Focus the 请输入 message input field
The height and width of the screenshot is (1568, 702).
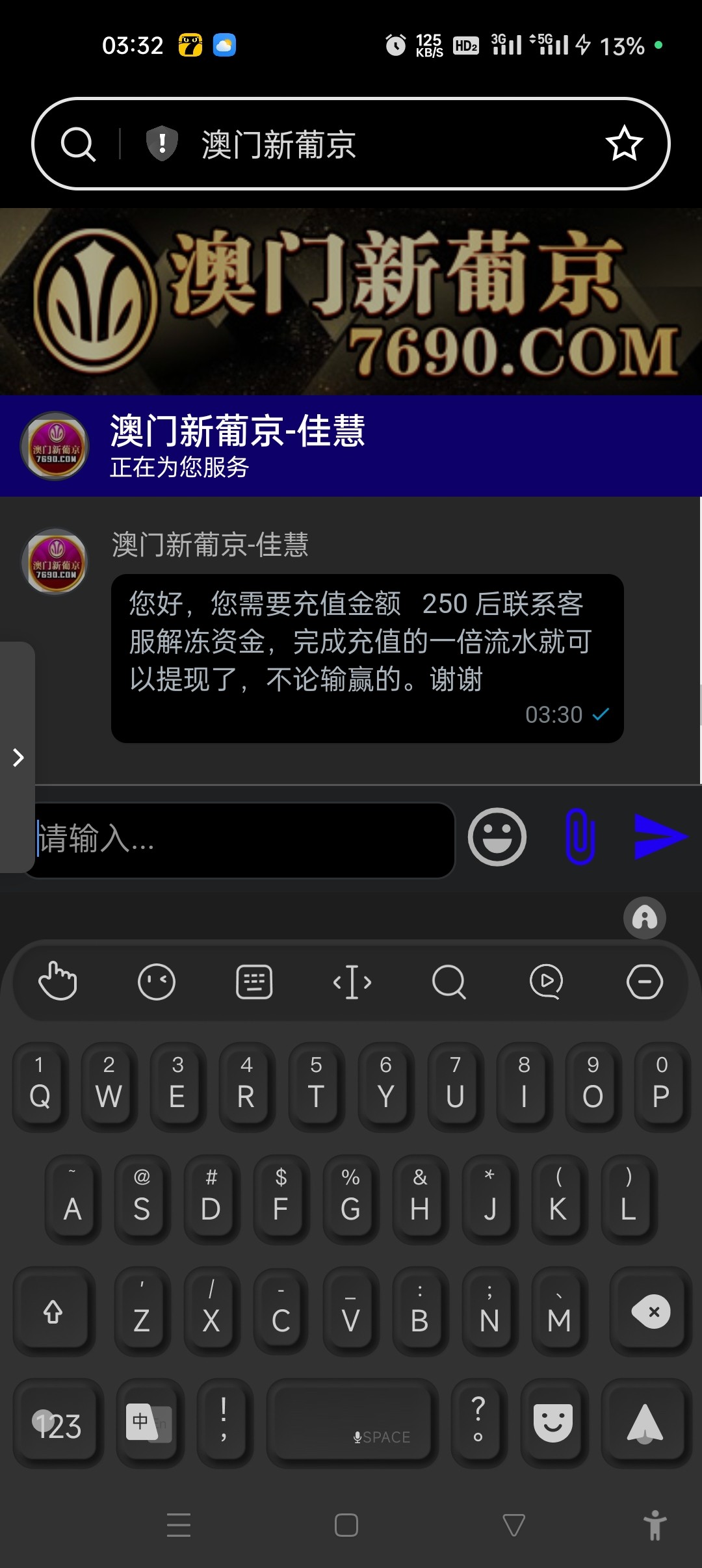click(x=240, y=839)
